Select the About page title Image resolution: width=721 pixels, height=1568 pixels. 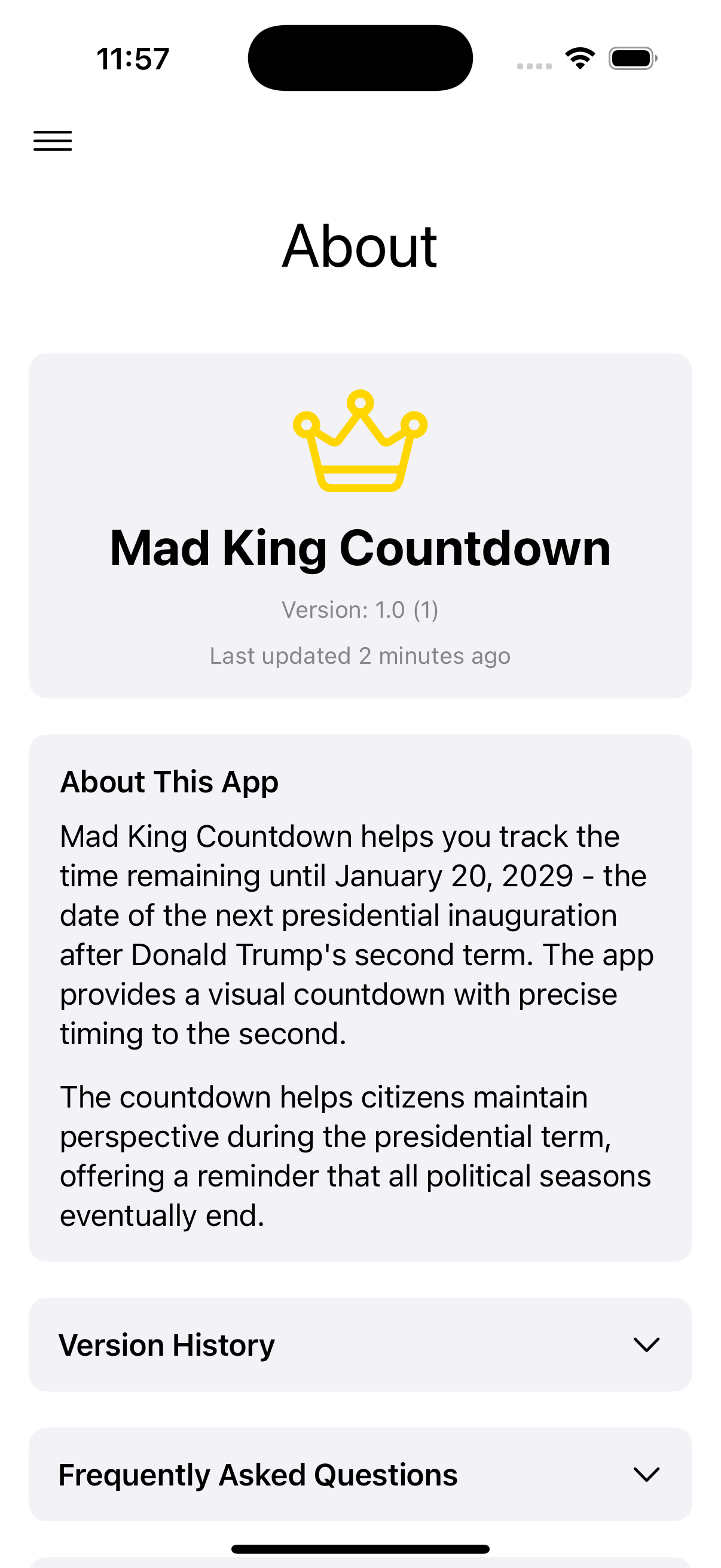(x=360, y=246)
